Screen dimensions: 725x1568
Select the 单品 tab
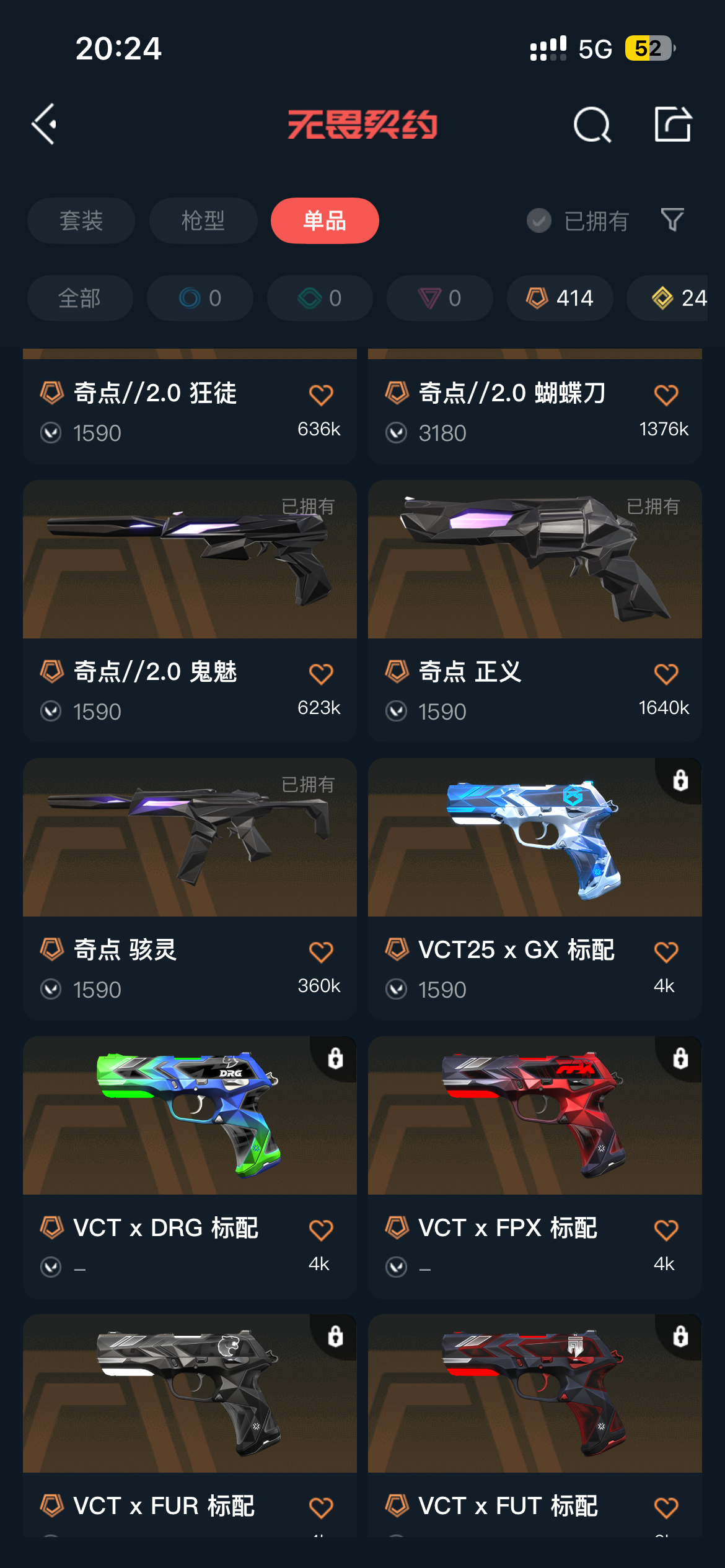(x=325, y=221)
